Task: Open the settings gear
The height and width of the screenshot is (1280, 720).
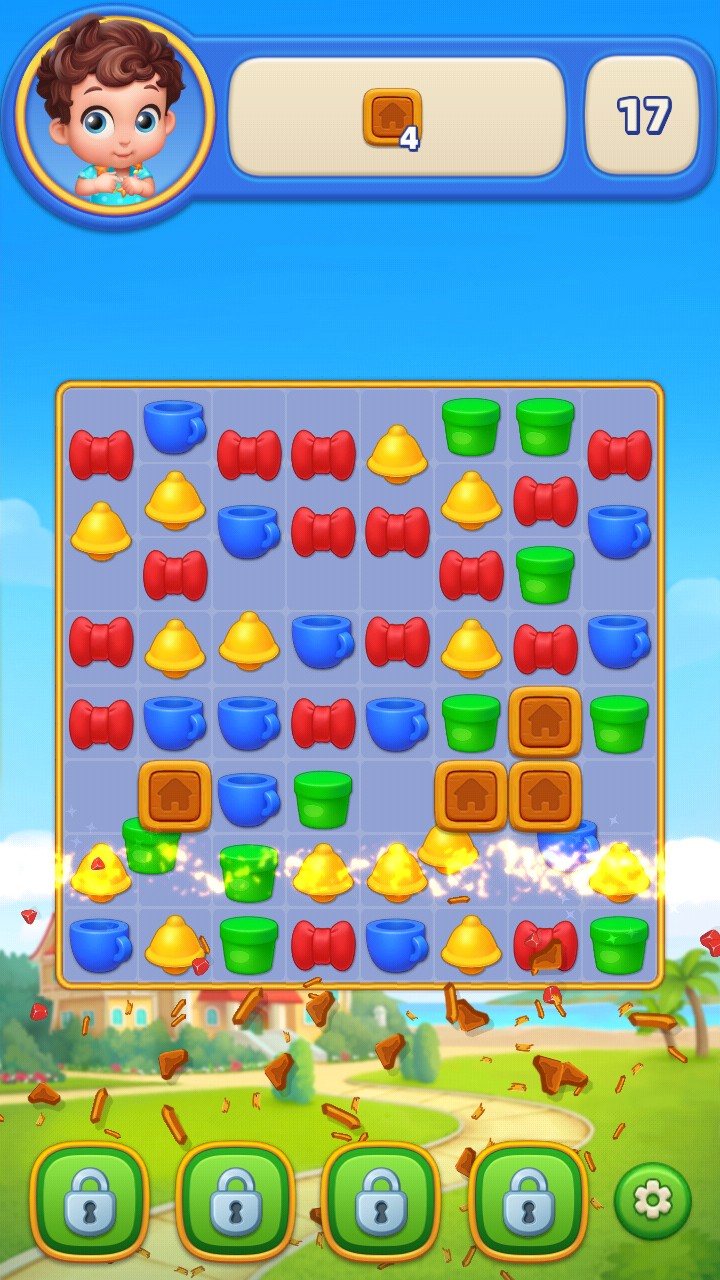Action: (x=652, y=1201)
